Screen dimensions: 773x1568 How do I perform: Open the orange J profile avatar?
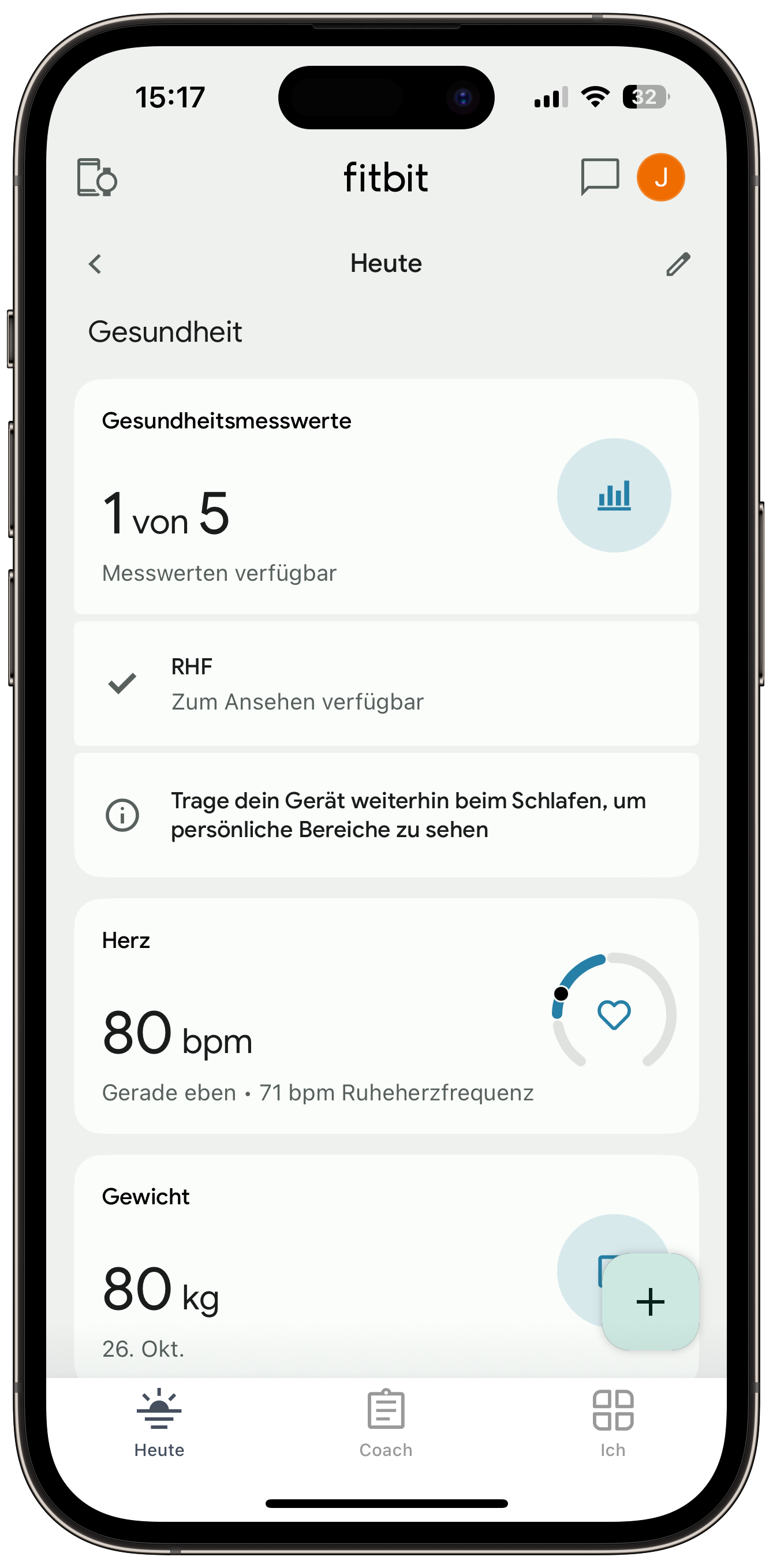660,177
